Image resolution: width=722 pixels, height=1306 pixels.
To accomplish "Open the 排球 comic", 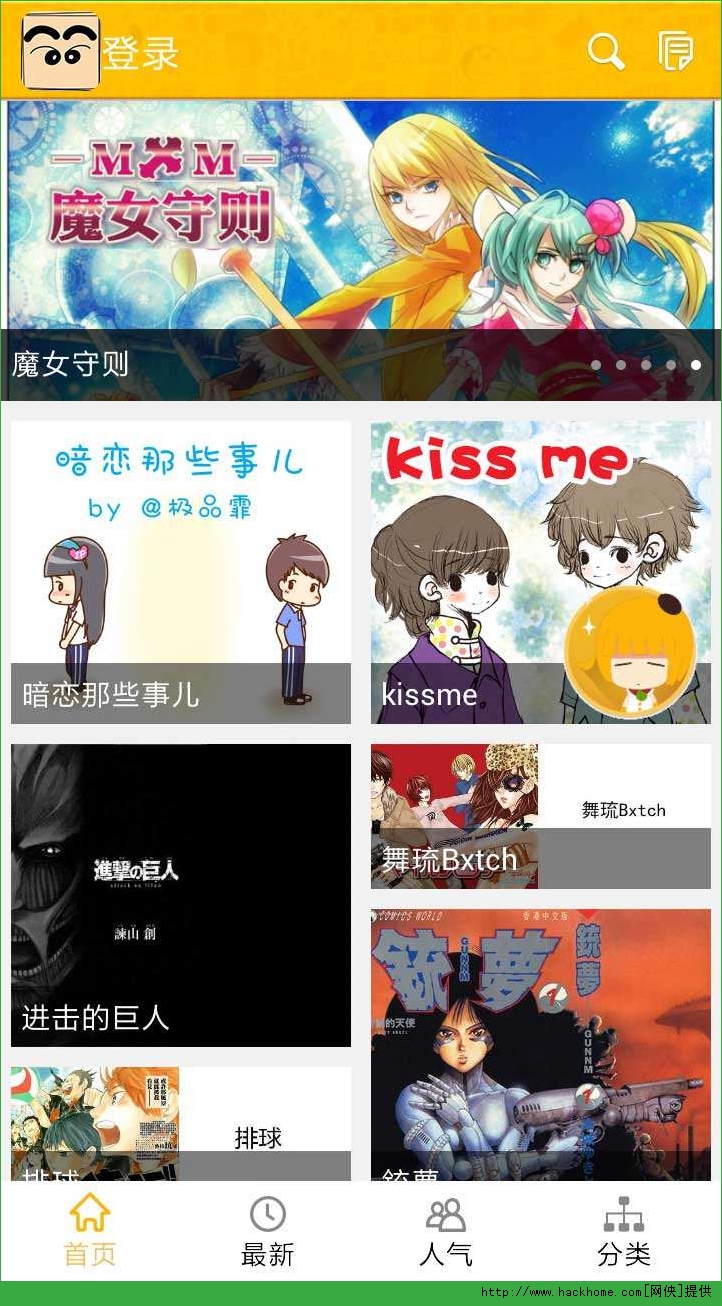I will pyautogui.click(x=181, y=1124).
